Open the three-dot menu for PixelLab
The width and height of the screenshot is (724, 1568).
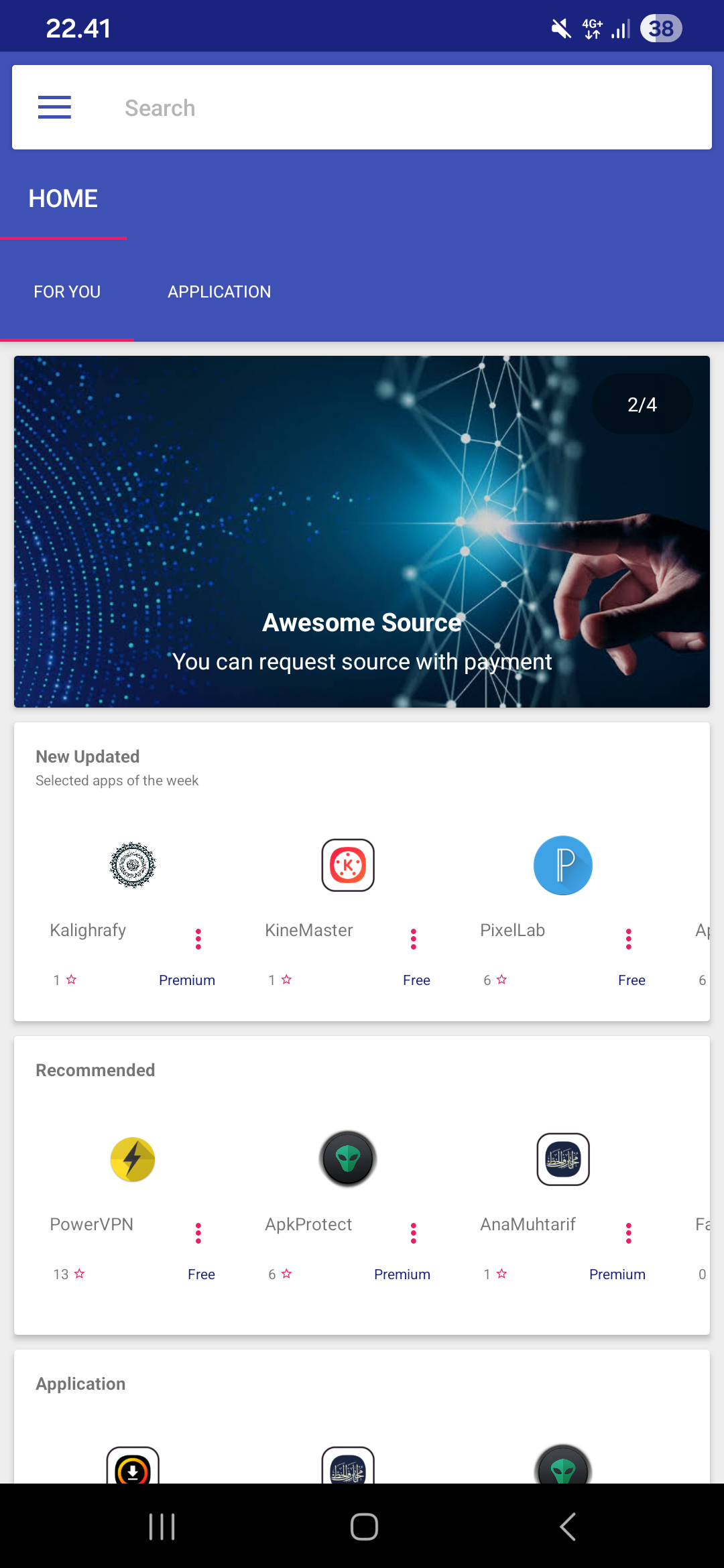tap(629, 939)
